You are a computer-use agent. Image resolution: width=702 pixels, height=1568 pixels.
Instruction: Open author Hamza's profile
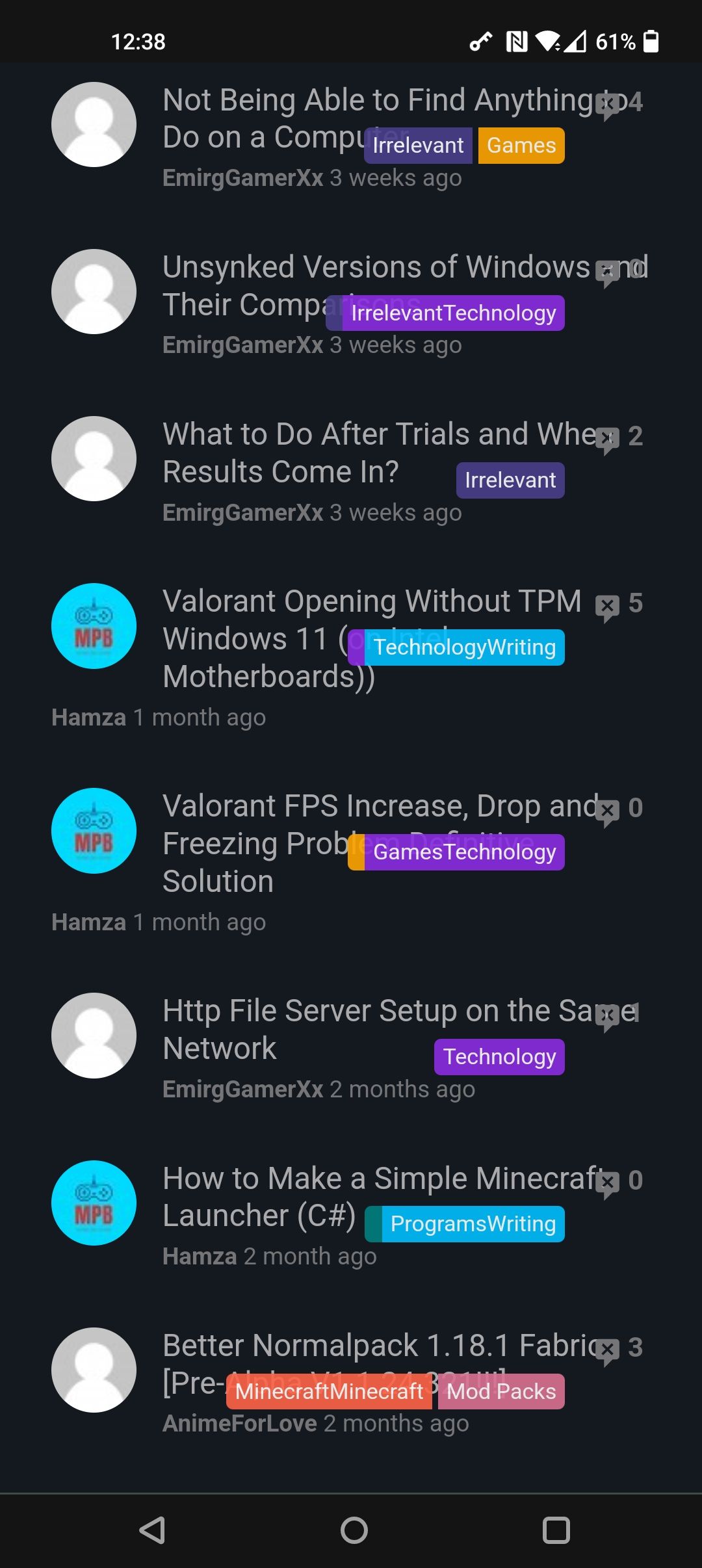[88, 717]
